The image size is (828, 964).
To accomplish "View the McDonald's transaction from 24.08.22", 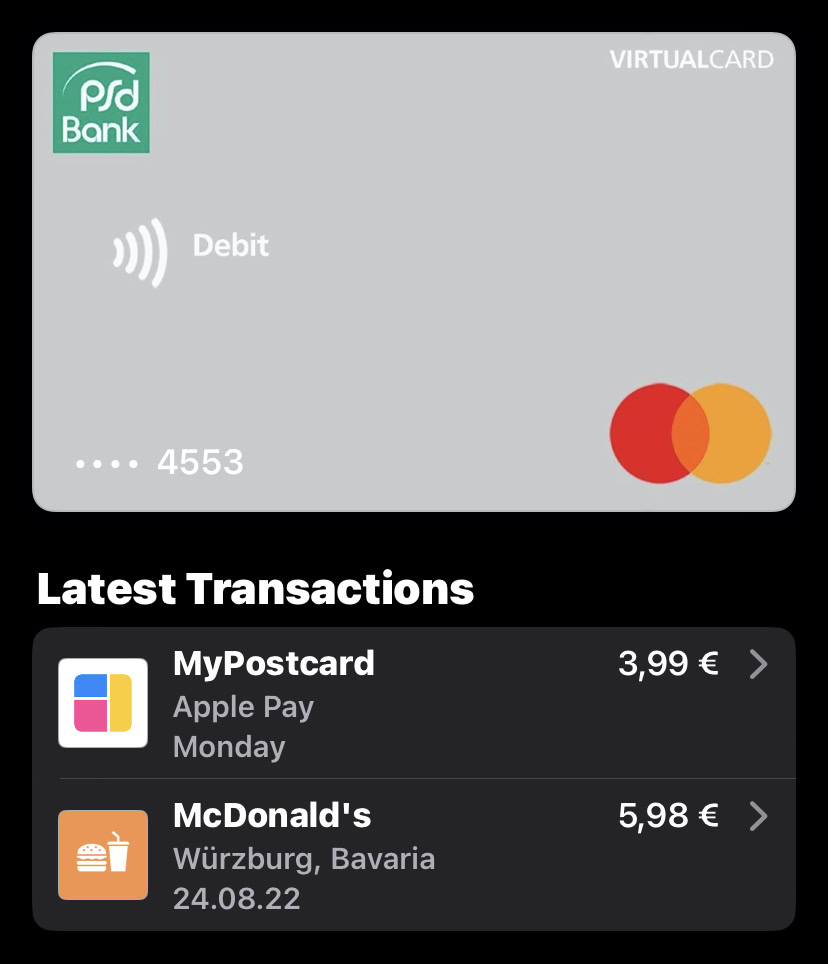I will coord(414,855).
